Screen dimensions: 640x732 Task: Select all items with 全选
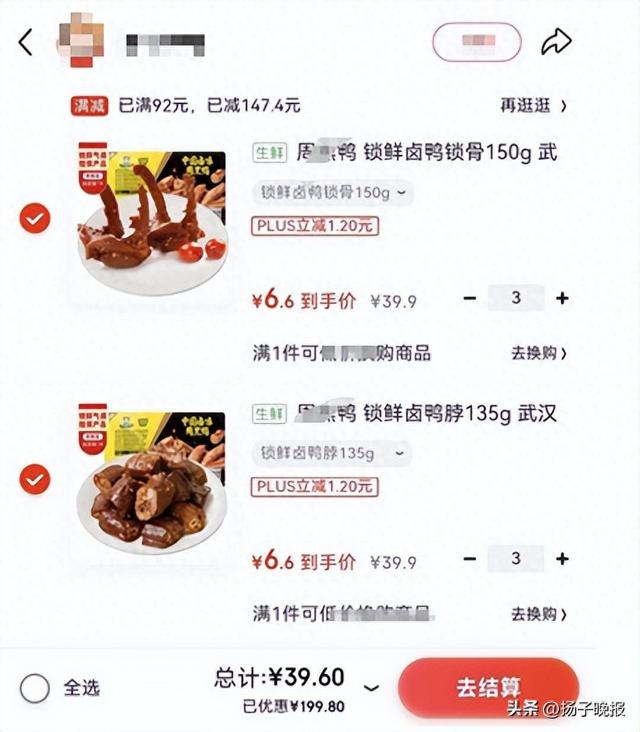point(35,688)
